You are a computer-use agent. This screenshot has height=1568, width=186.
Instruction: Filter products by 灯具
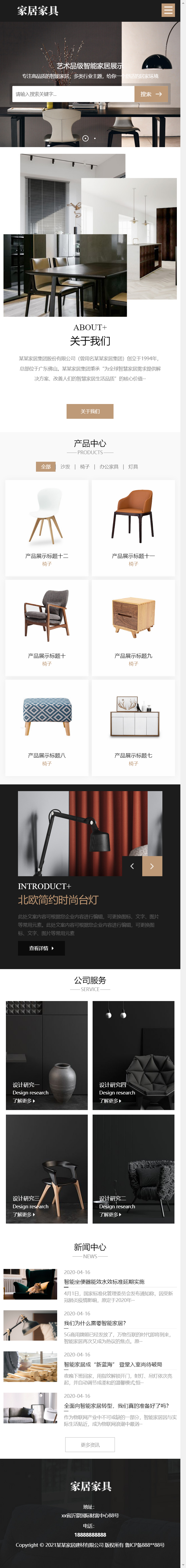tap(133, 467)
